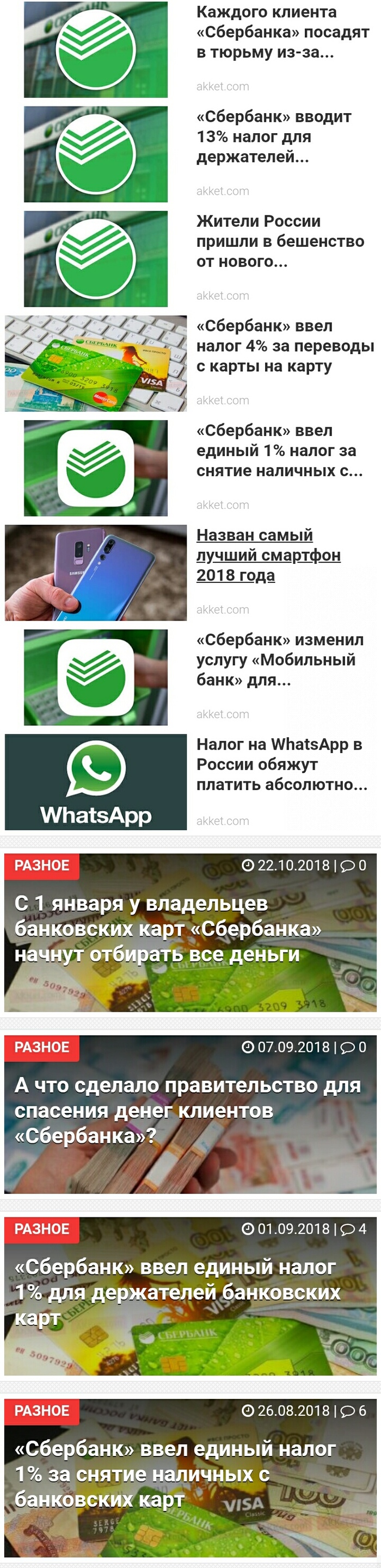Follow link «Назван самый лучший смартфон 2018 года»
Image resolution: width=381 pixels, height=1568 pixels.
268,555
